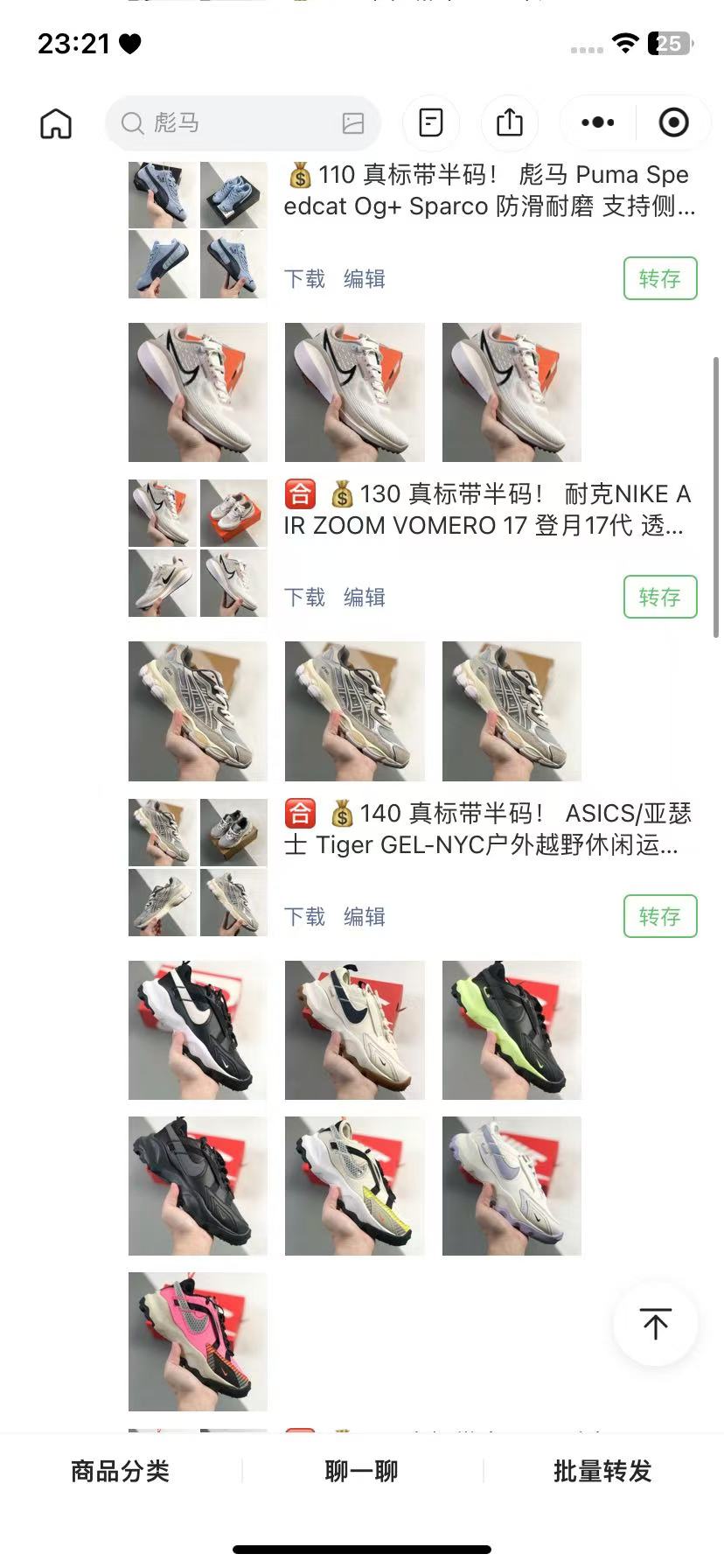The width and height of the screenshot is (724, 1568).
Task: Edit the Puma Speedcat post
Action: pyautogui.click(x=365, y=279)
